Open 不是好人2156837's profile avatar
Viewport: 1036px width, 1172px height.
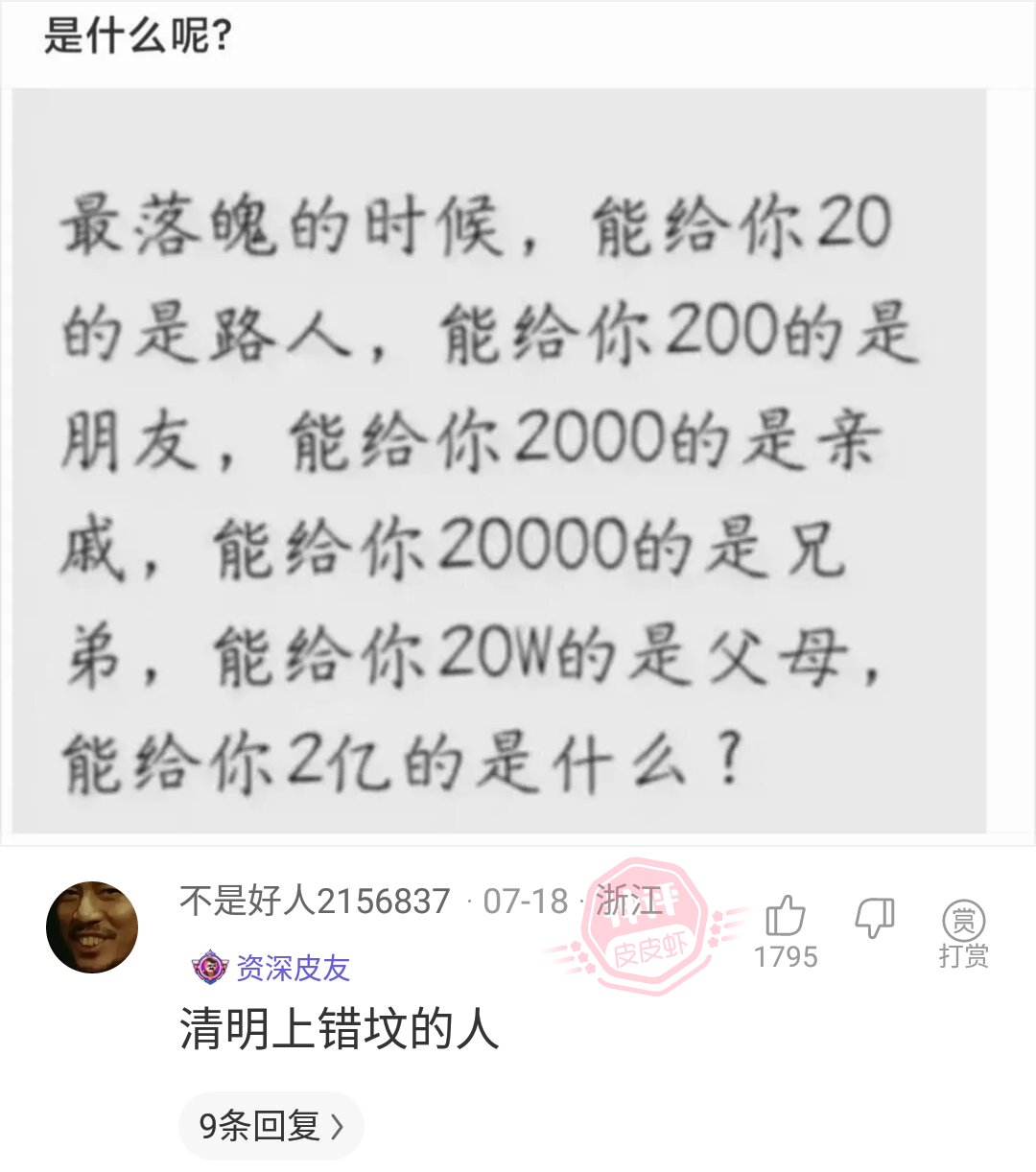92,927
